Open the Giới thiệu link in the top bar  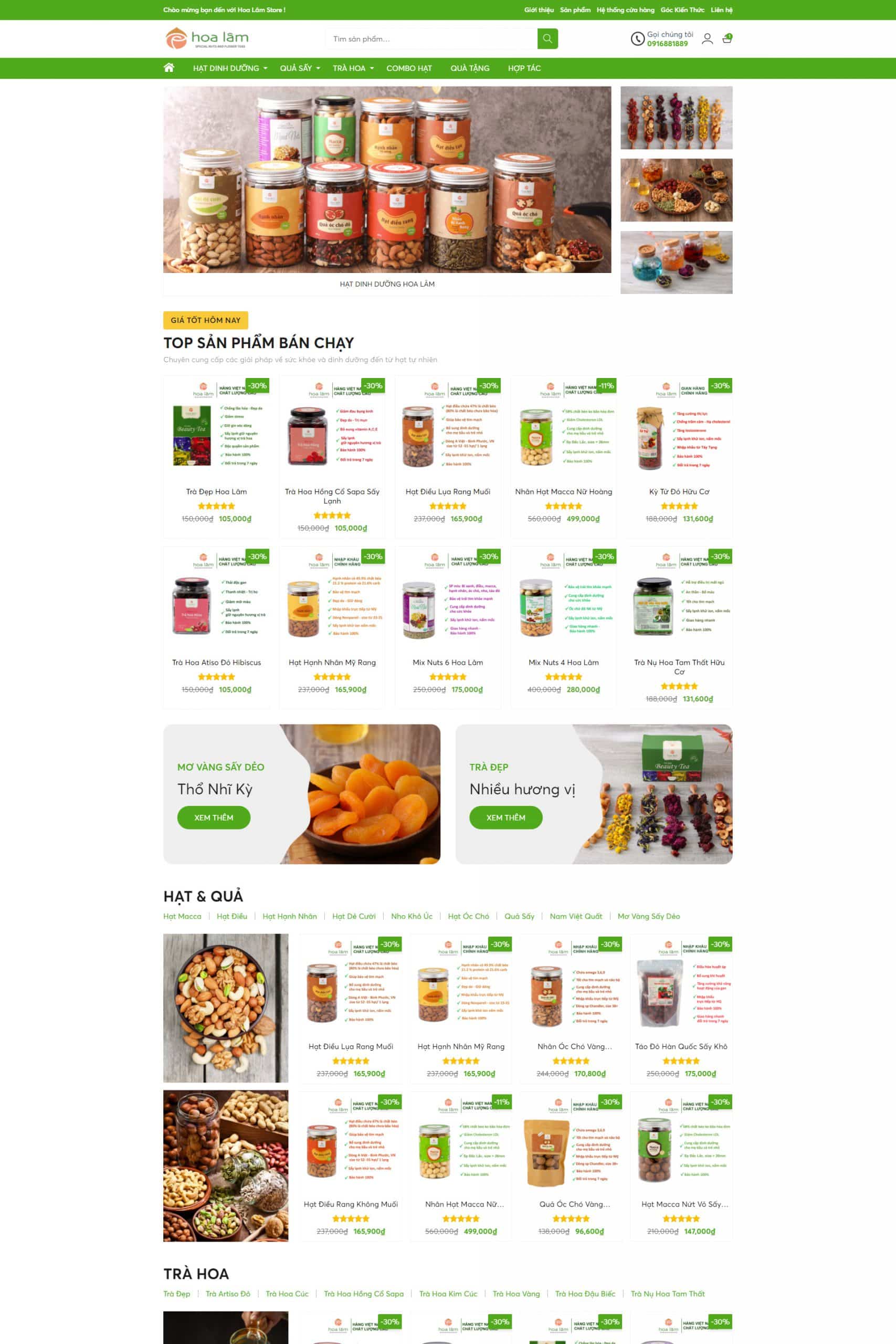tap(539, 10)
